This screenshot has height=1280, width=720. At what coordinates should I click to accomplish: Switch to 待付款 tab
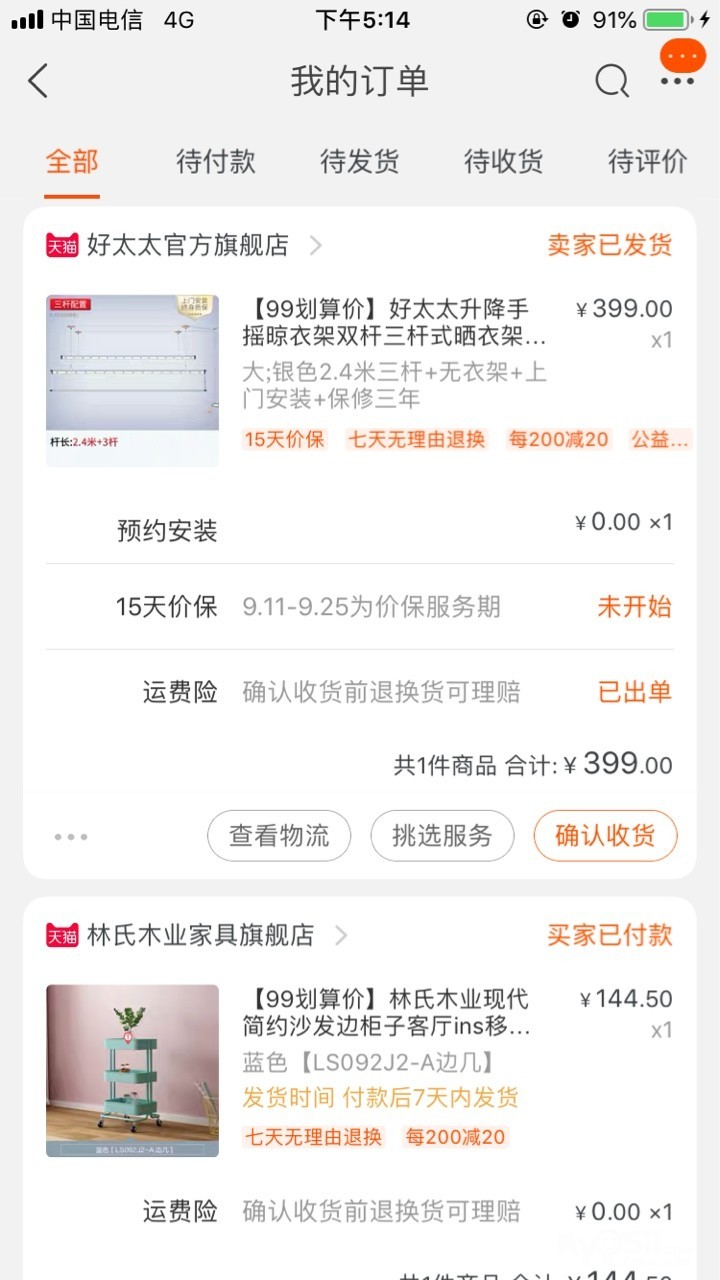coord(216,162)
